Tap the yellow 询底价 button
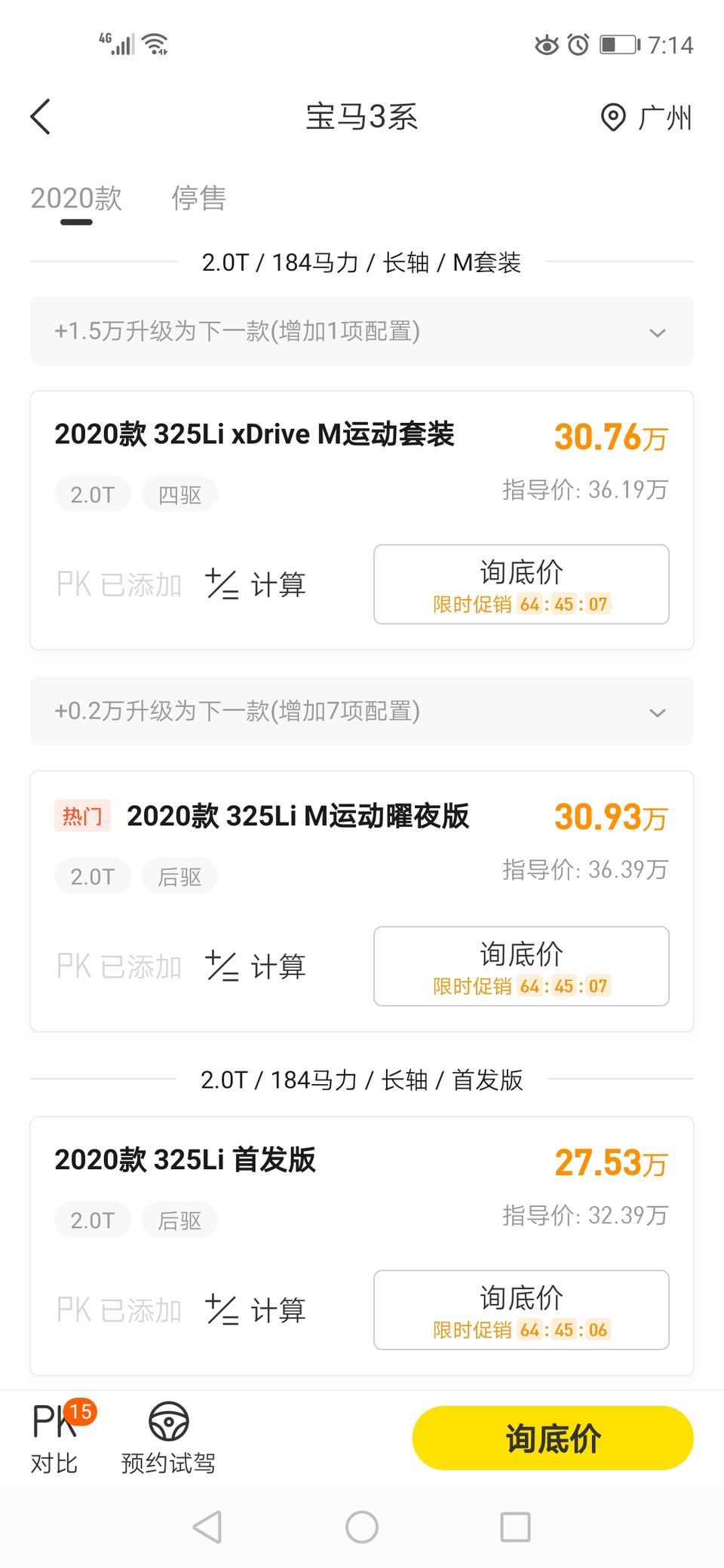 coord(553,1438)
